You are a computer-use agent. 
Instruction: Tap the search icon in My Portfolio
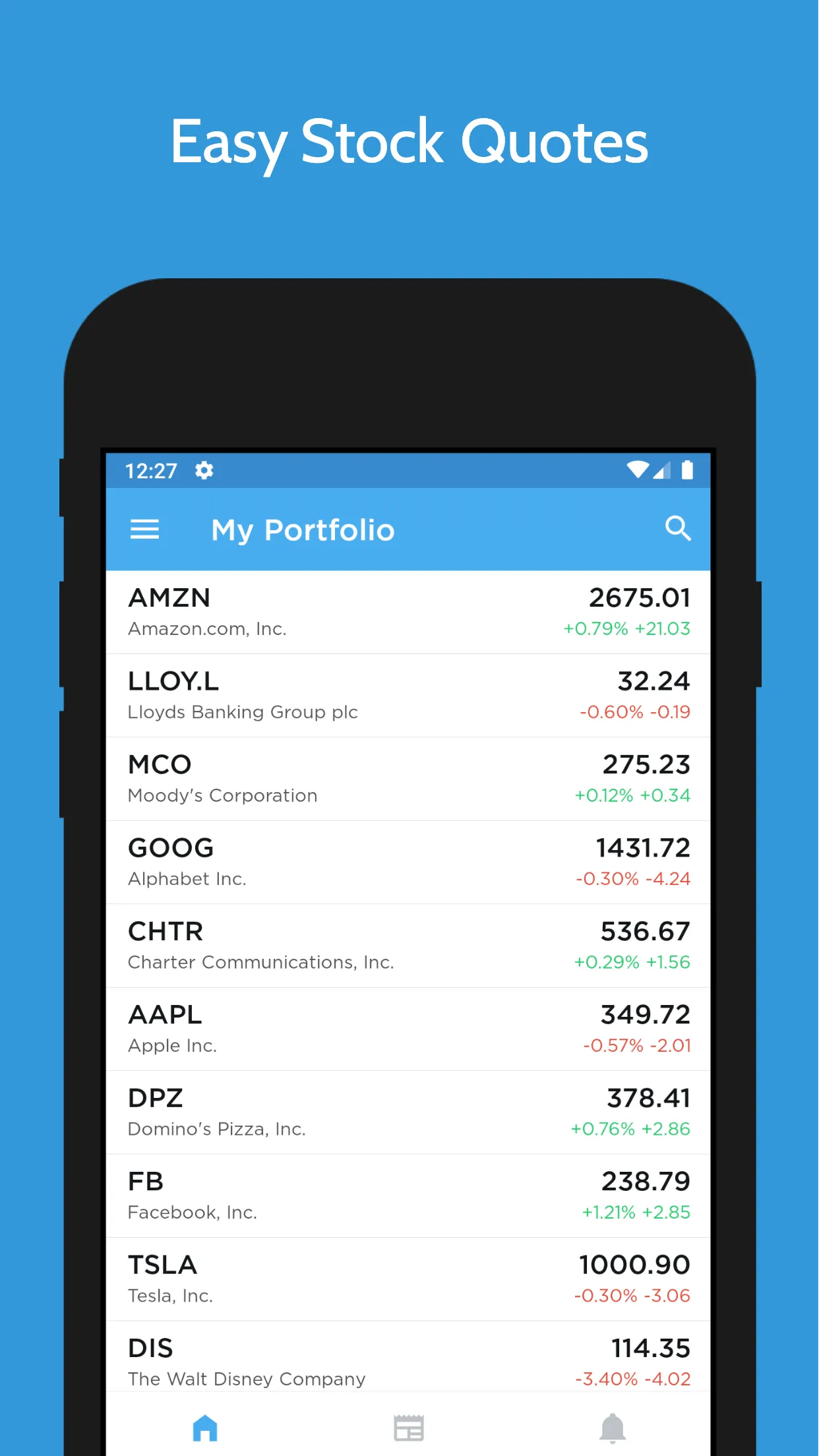point(679,528)
